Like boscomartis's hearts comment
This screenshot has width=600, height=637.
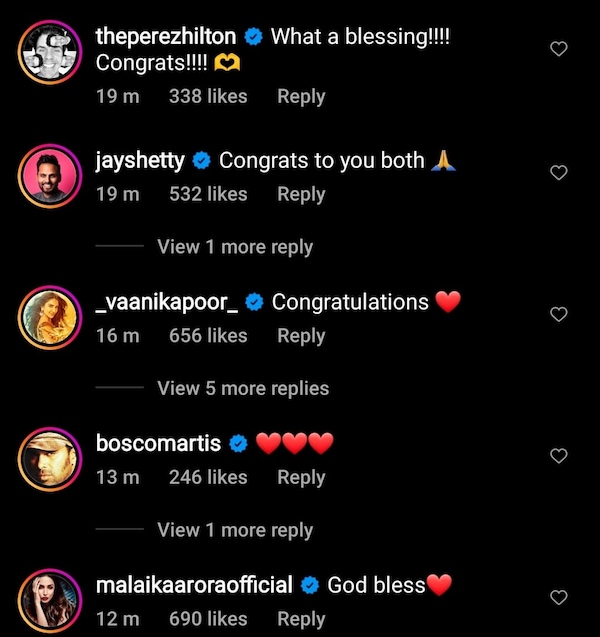point(559,456)
